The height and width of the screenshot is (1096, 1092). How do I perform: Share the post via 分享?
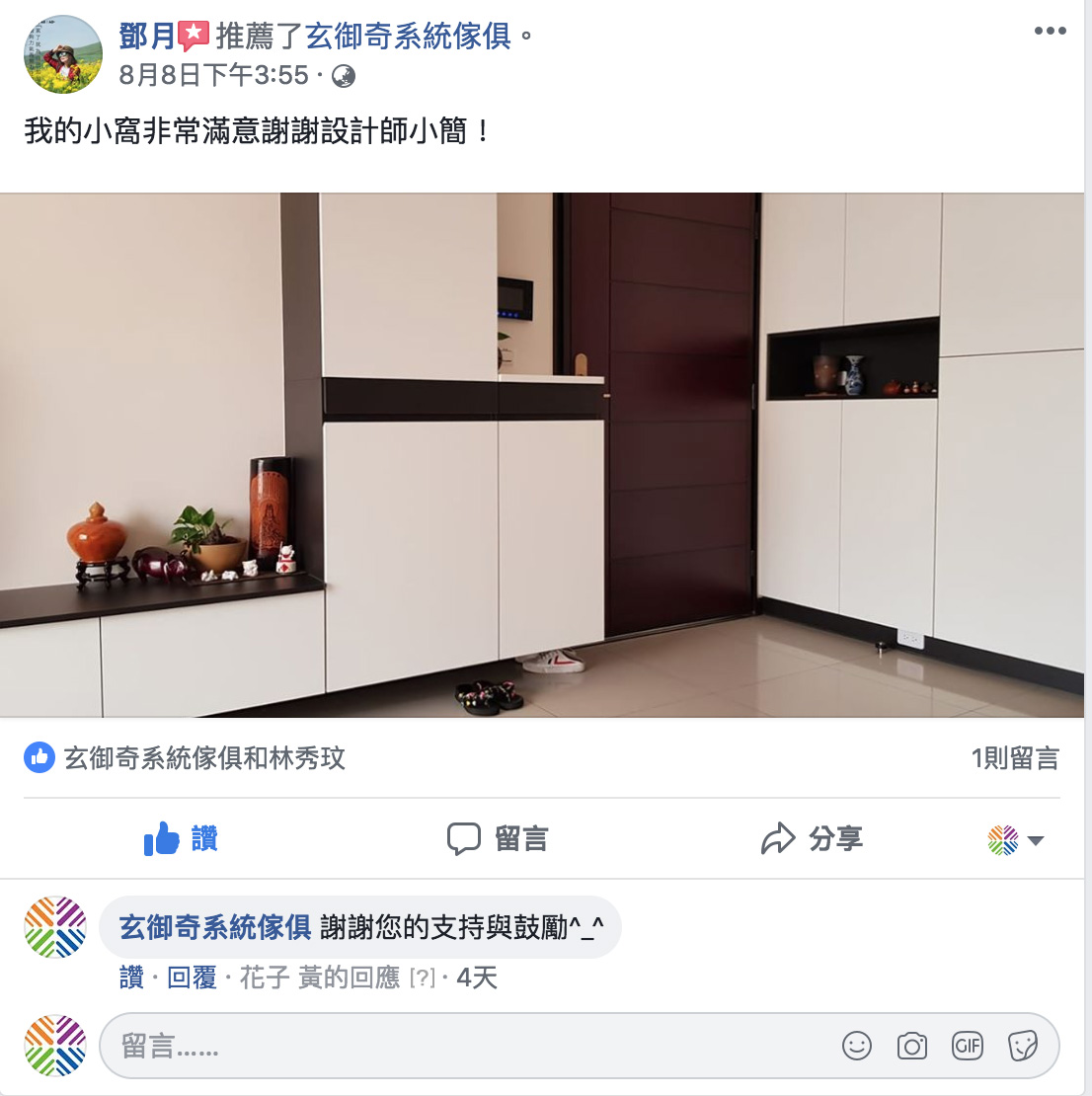pyautogui.click(x=812, y=839)
